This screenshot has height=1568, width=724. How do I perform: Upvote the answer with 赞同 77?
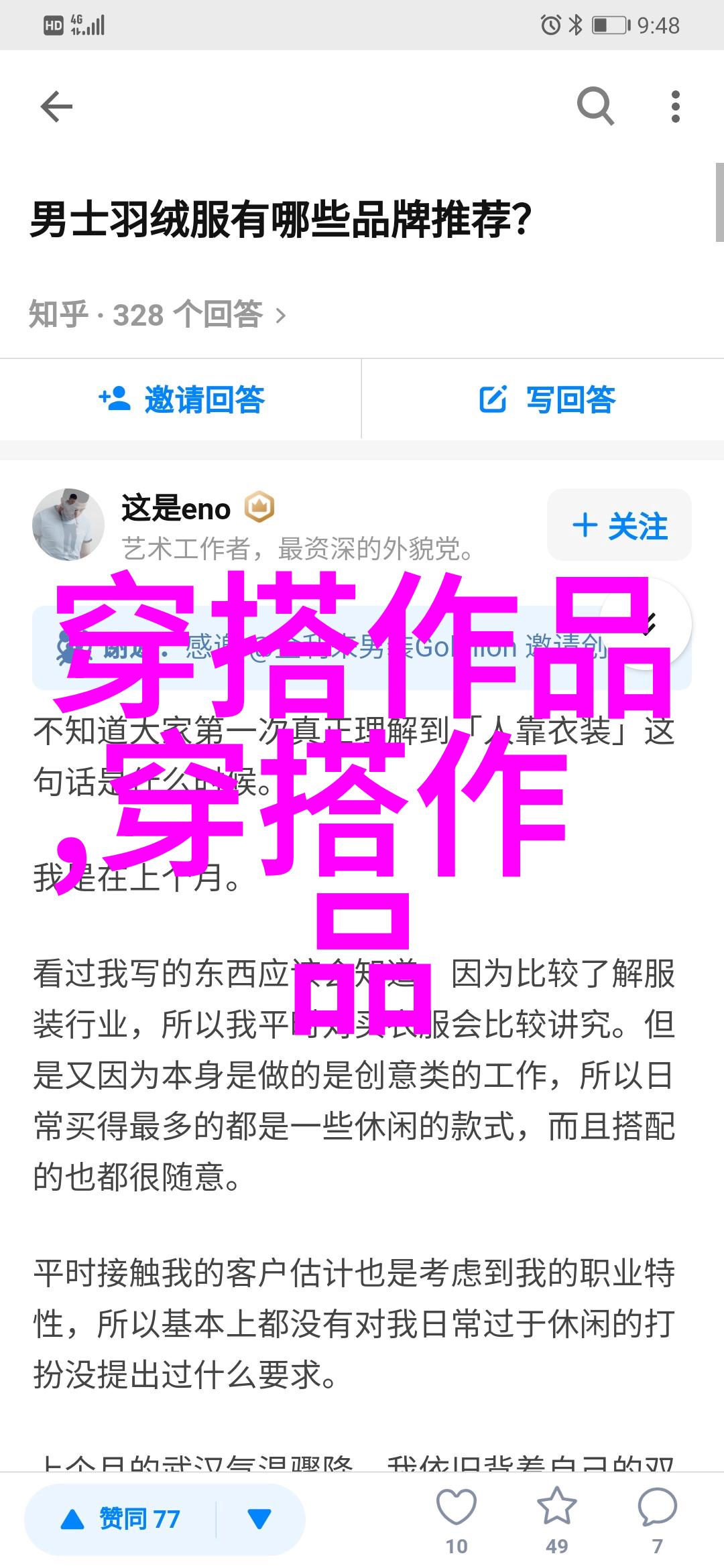coord(121,1518)
